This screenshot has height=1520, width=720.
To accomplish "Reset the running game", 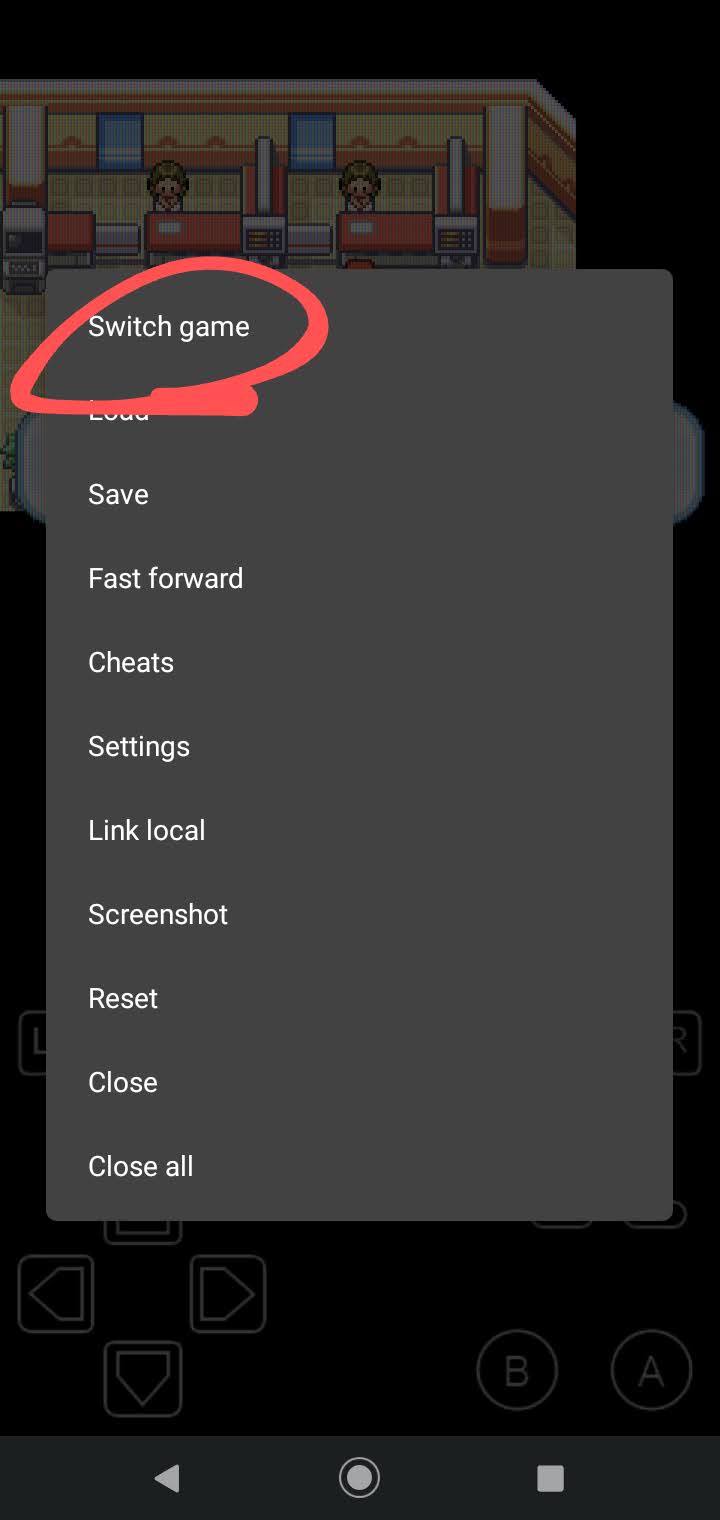I will pyautogui.click(x=123, y=999).
